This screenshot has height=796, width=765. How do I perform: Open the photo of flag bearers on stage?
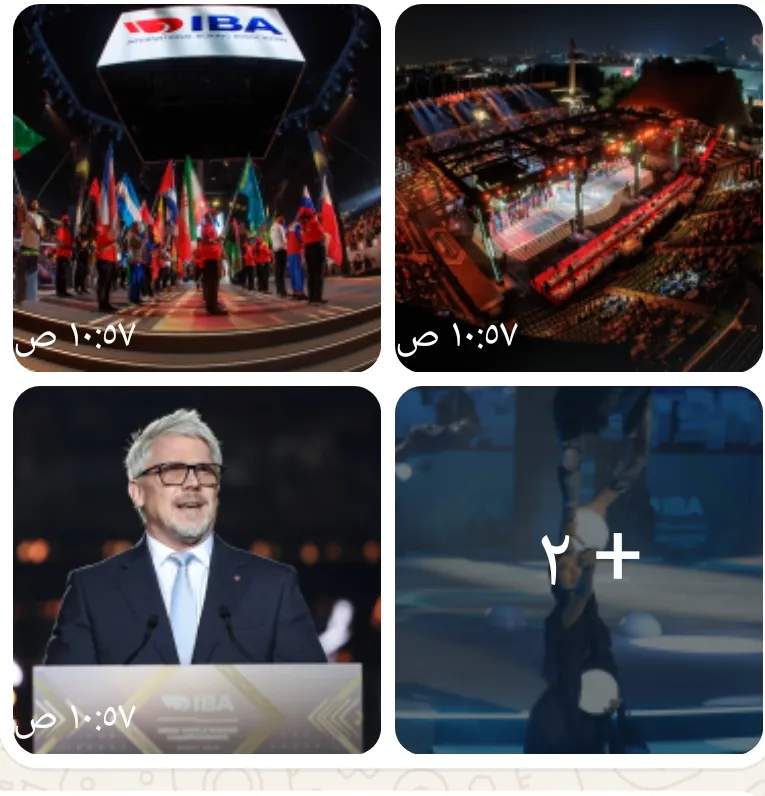(197, 188)
